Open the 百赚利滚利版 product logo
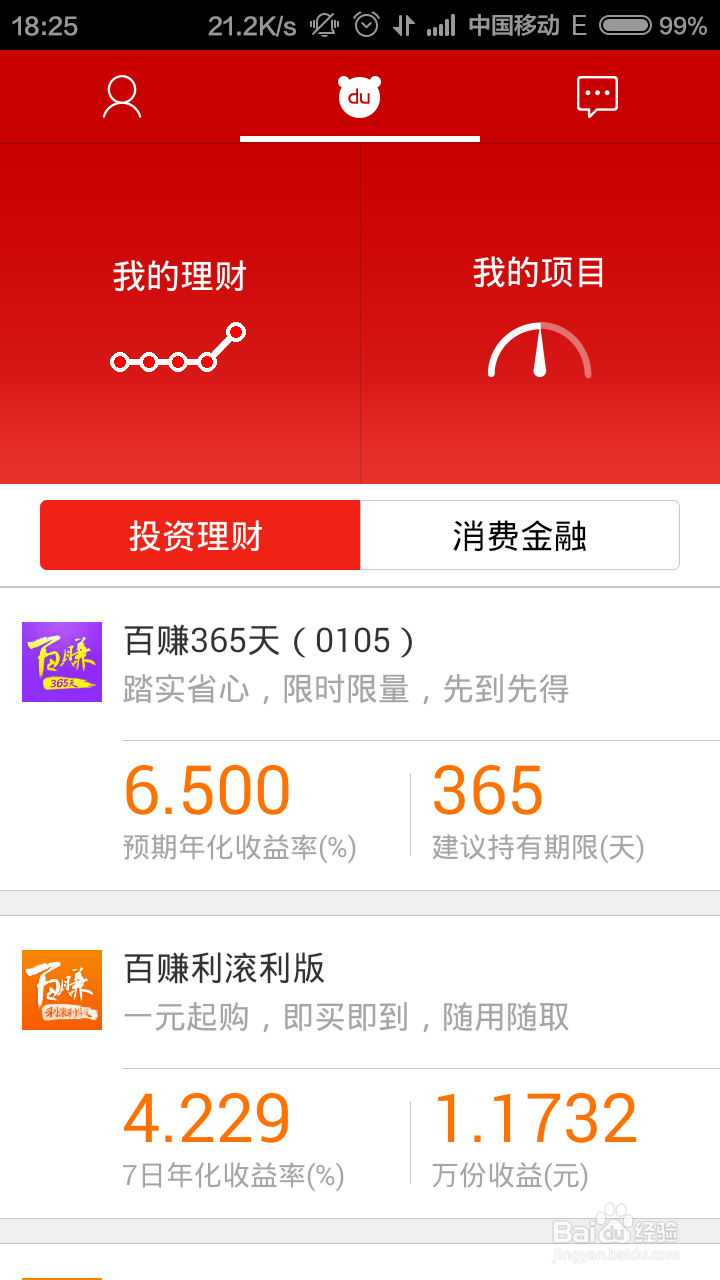 (x=62, y=990)
